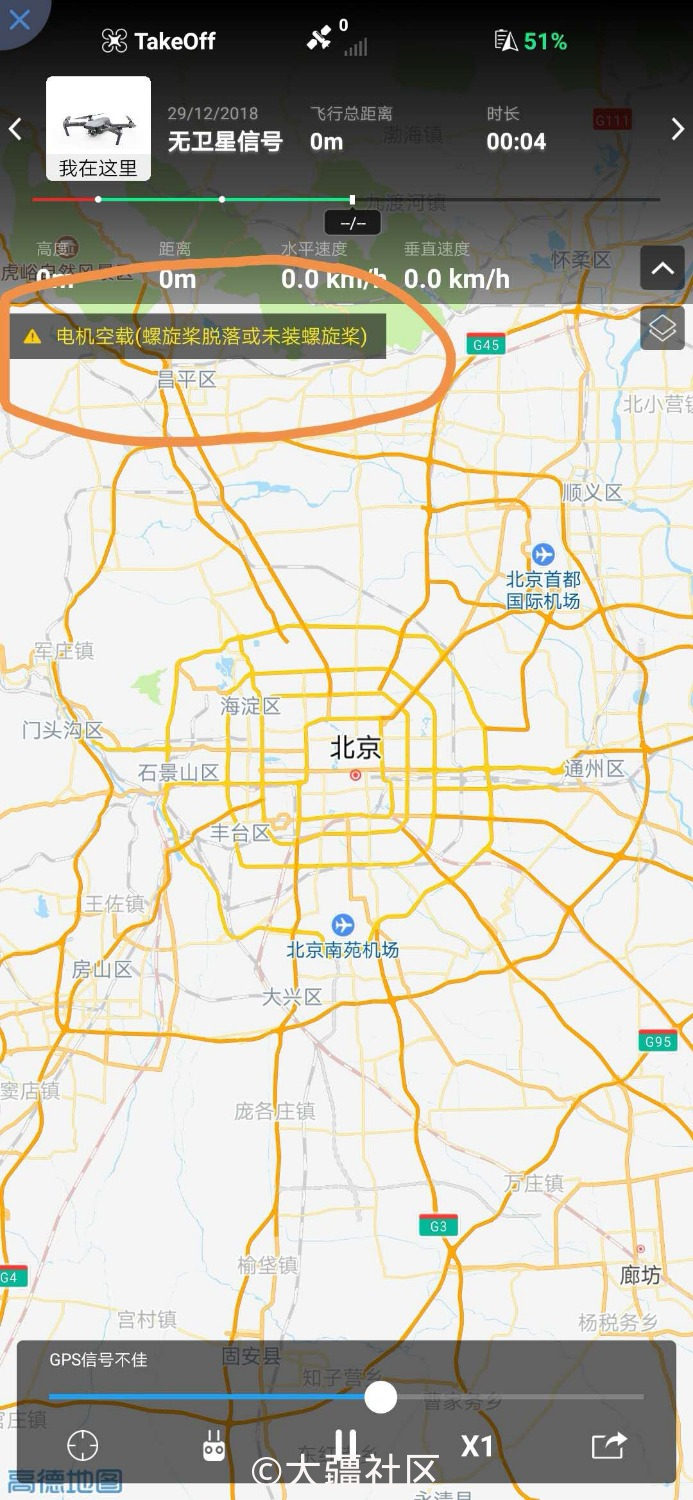Go to the next flight record

(x=677, y=129)
